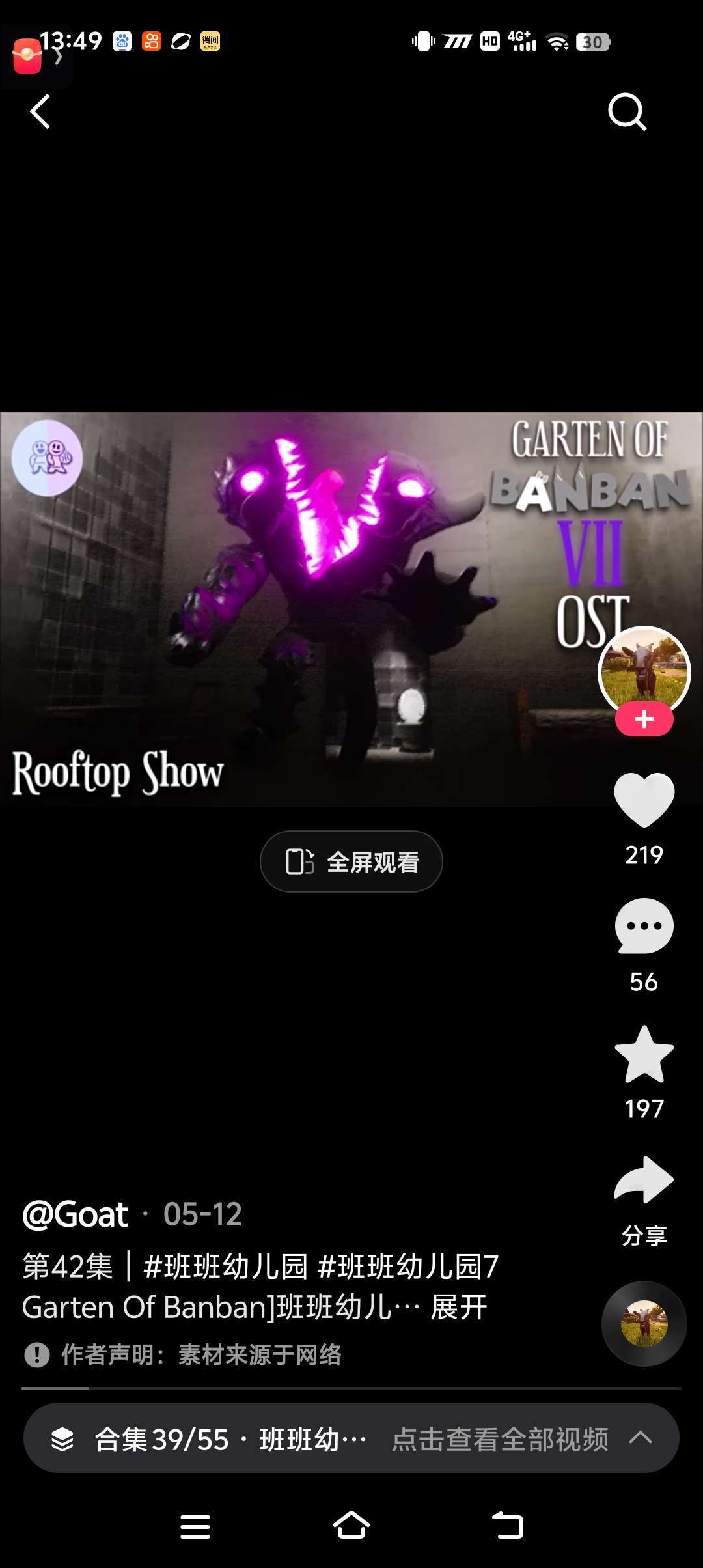This screenshot has height=1568, width=703.
Task: Open @Goat username profile
Action: (x=76, y=1214)
